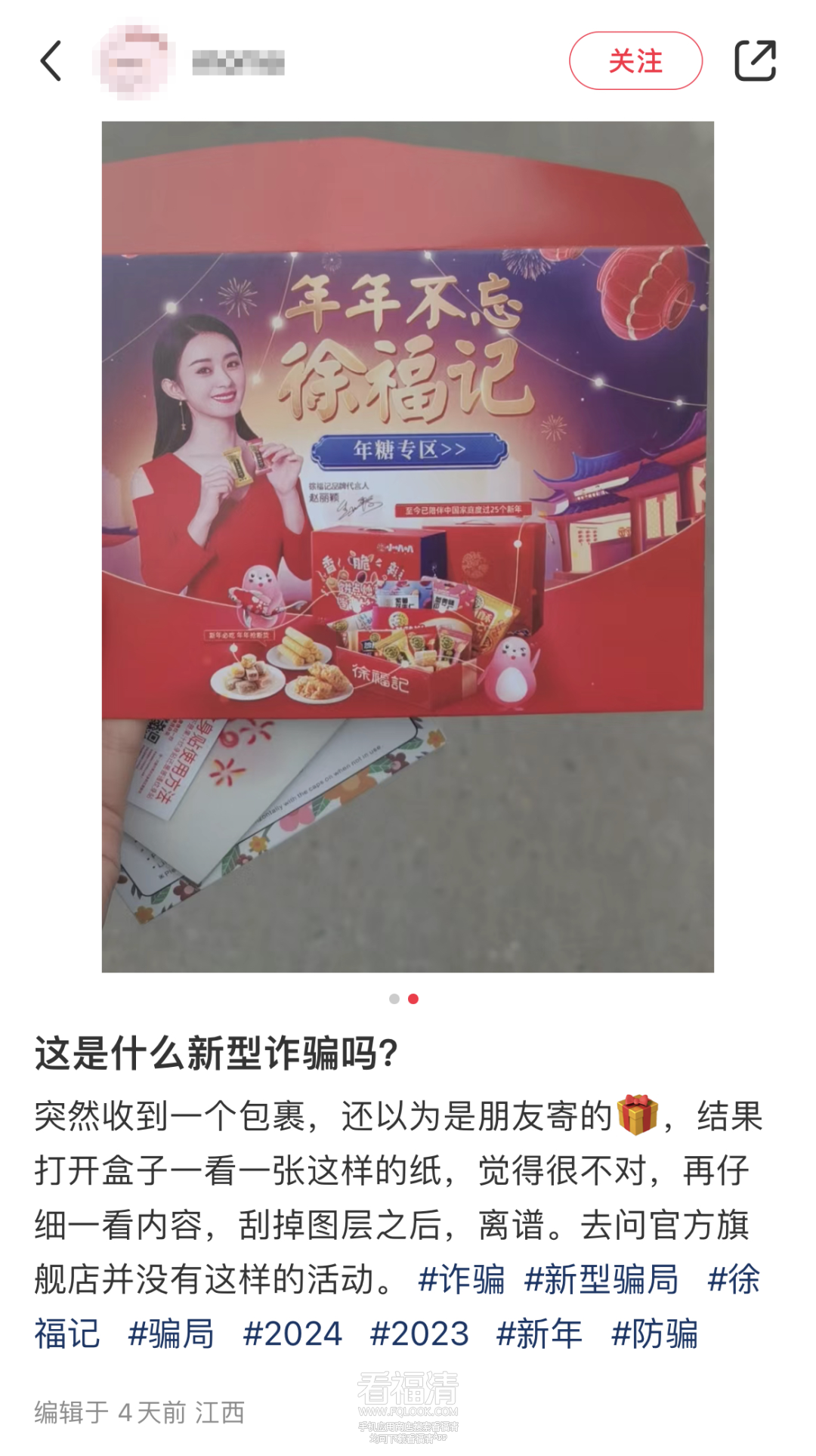
Task: Open the red envelope post photo
Action: [408, 546]
